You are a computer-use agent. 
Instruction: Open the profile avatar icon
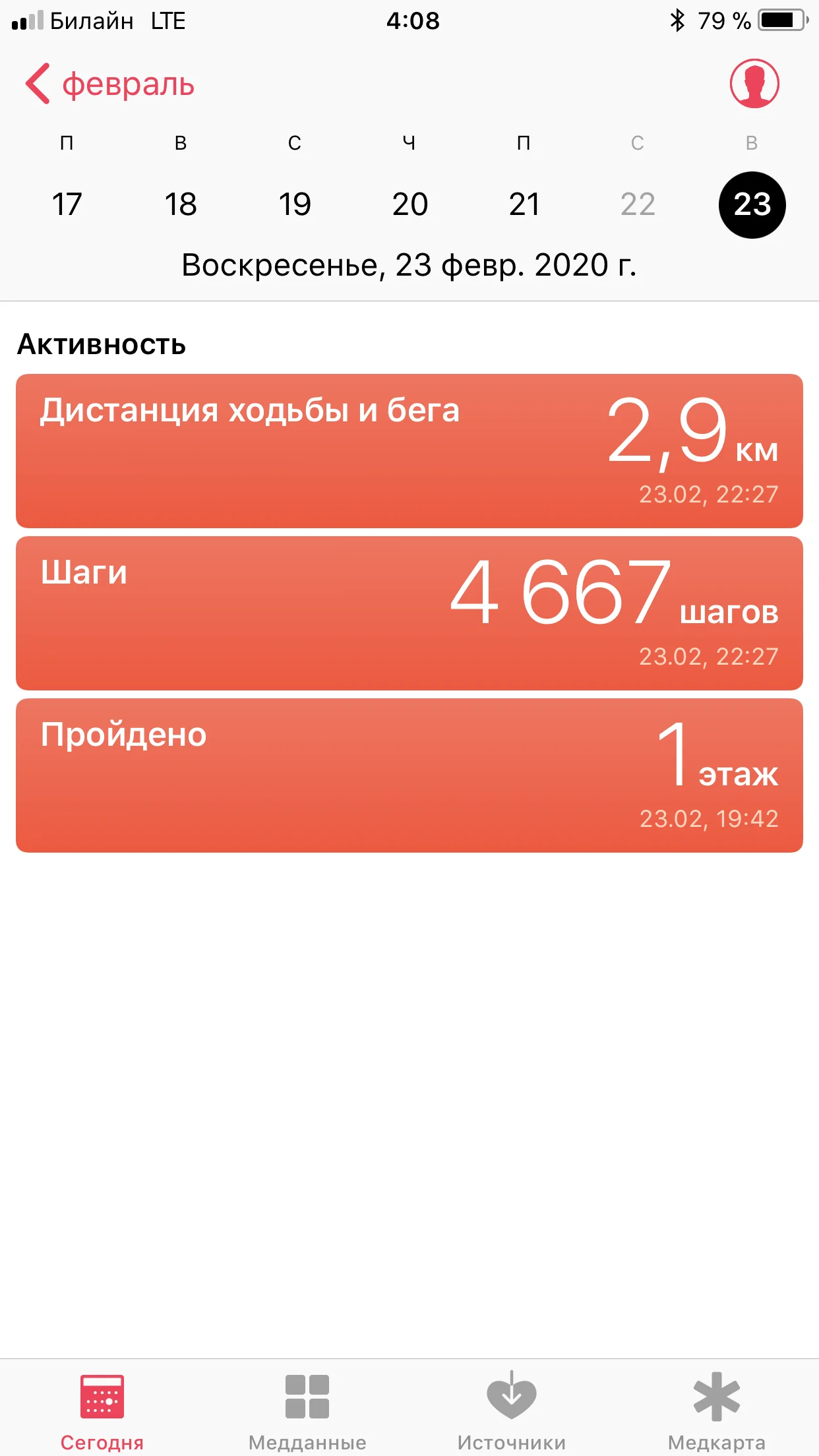(754, 84)
